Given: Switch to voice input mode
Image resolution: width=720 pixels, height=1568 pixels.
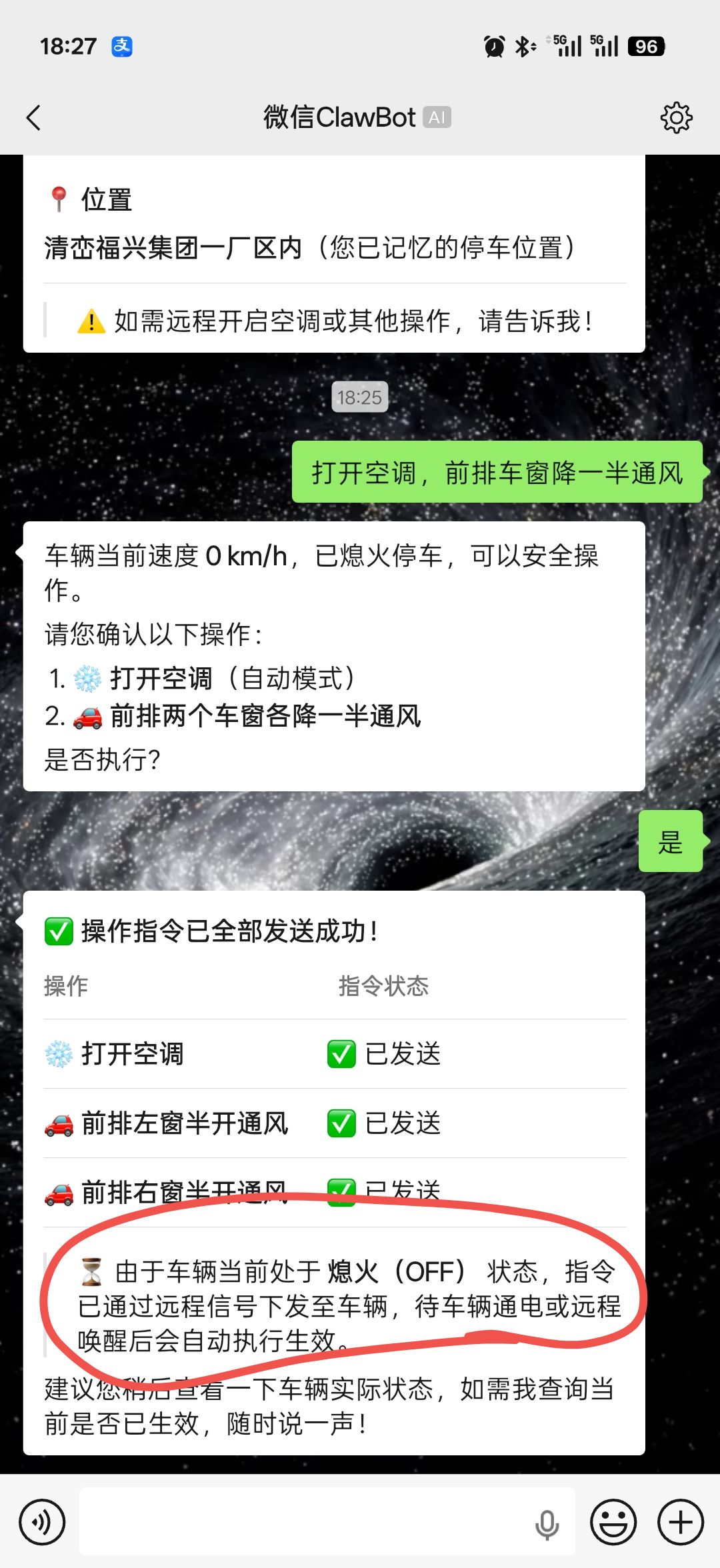Looking at the screenshot, I should click(42, 1523).
